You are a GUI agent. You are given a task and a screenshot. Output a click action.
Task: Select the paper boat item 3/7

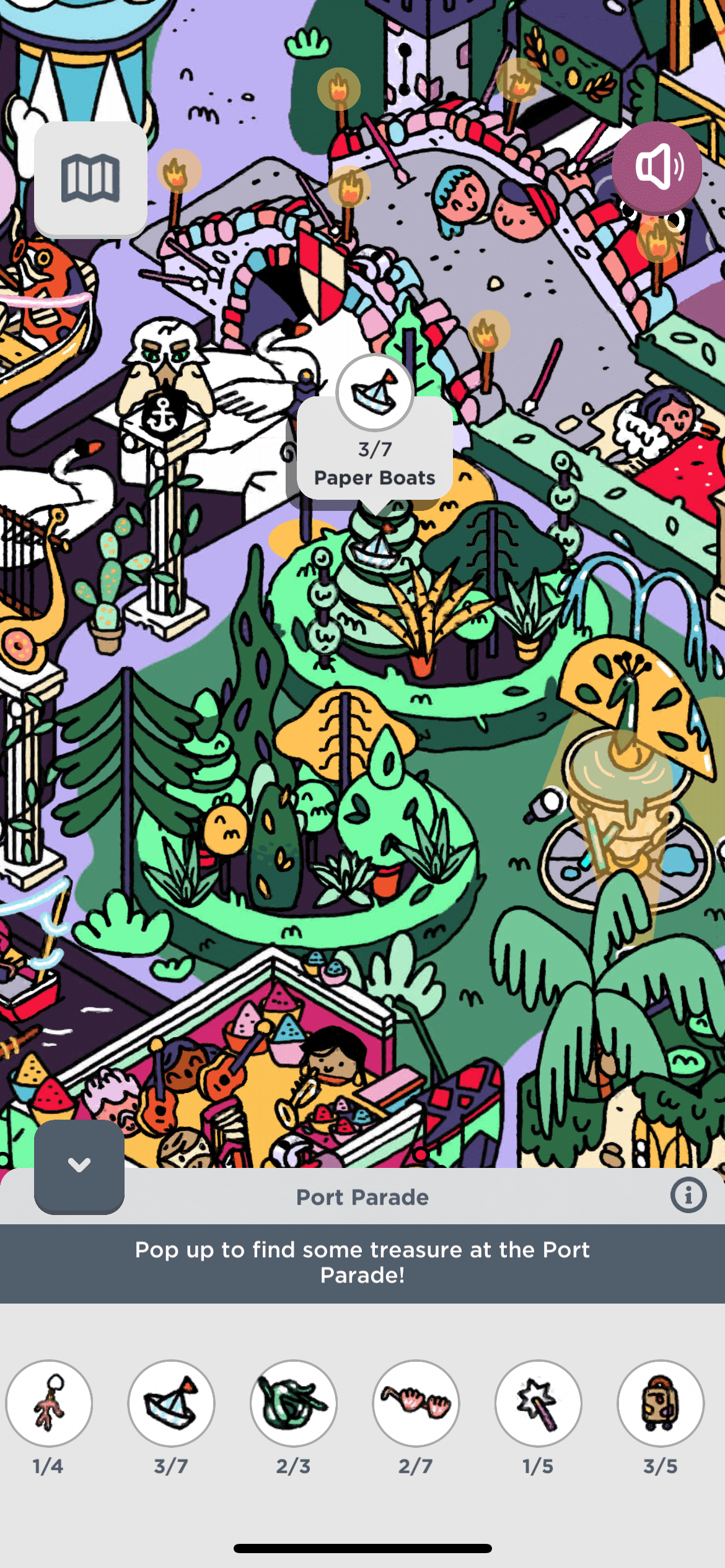point(171,1403)
